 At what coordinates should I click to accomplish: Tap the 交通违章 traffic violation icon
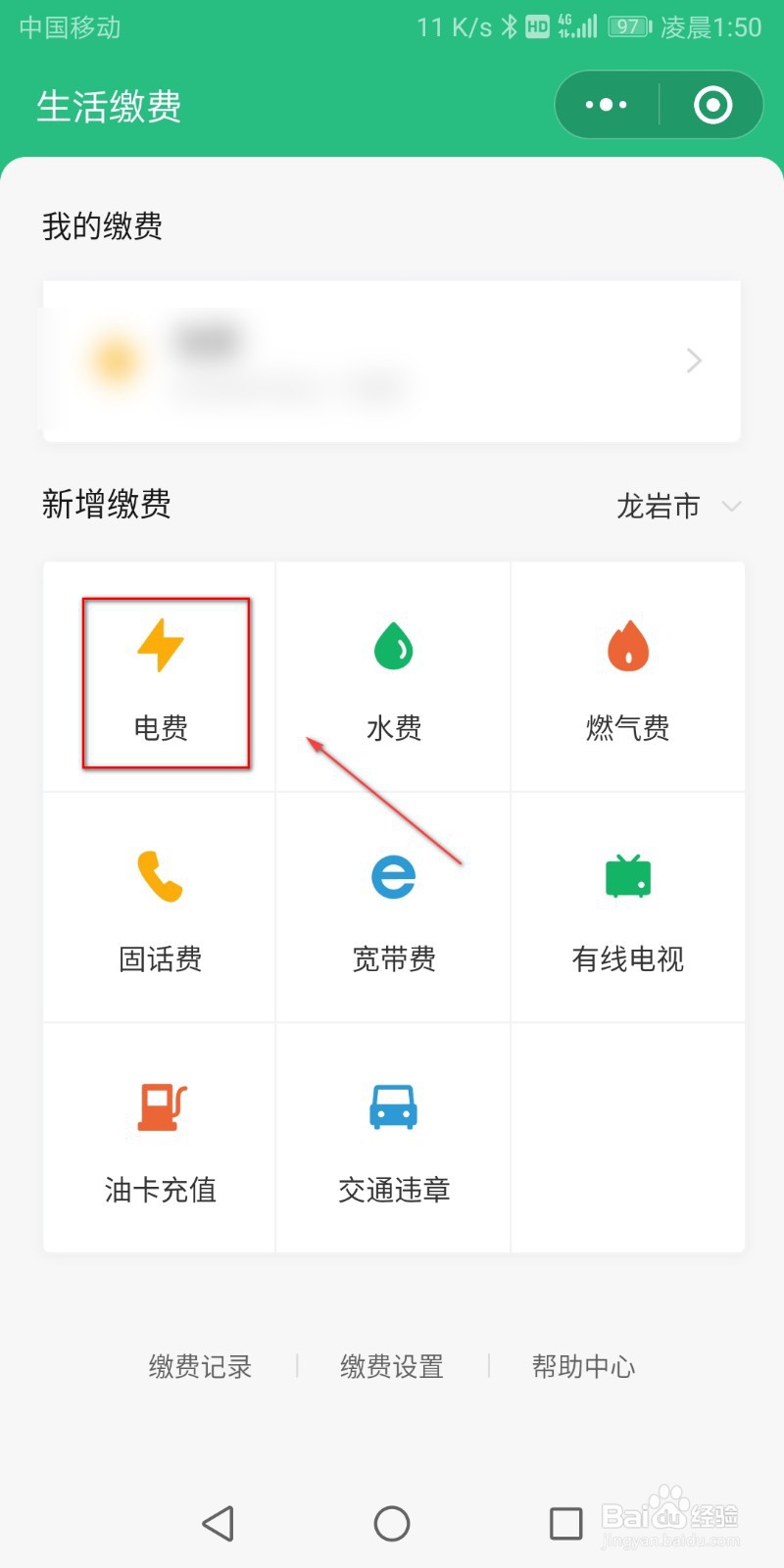[392, 1139]
